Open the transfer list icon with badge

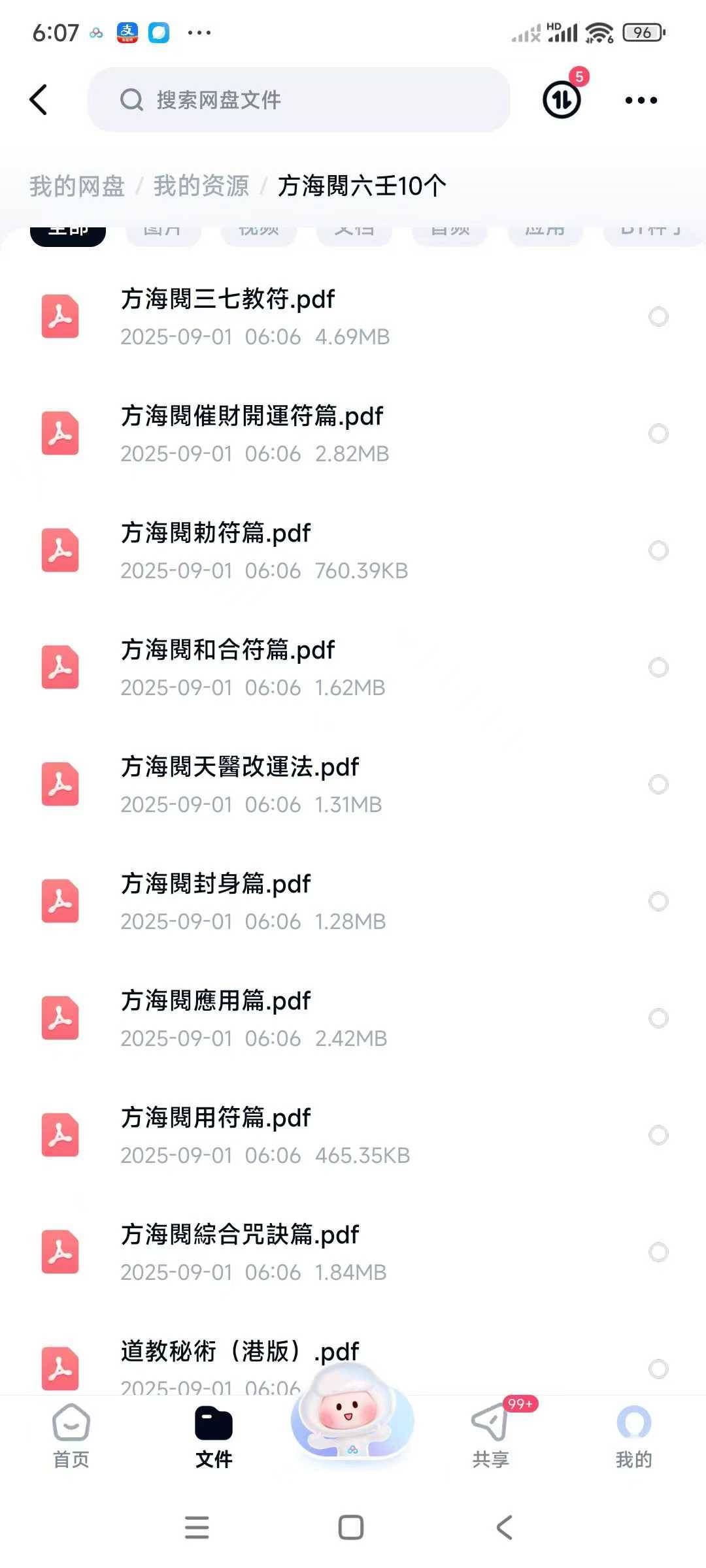point(562,99)
